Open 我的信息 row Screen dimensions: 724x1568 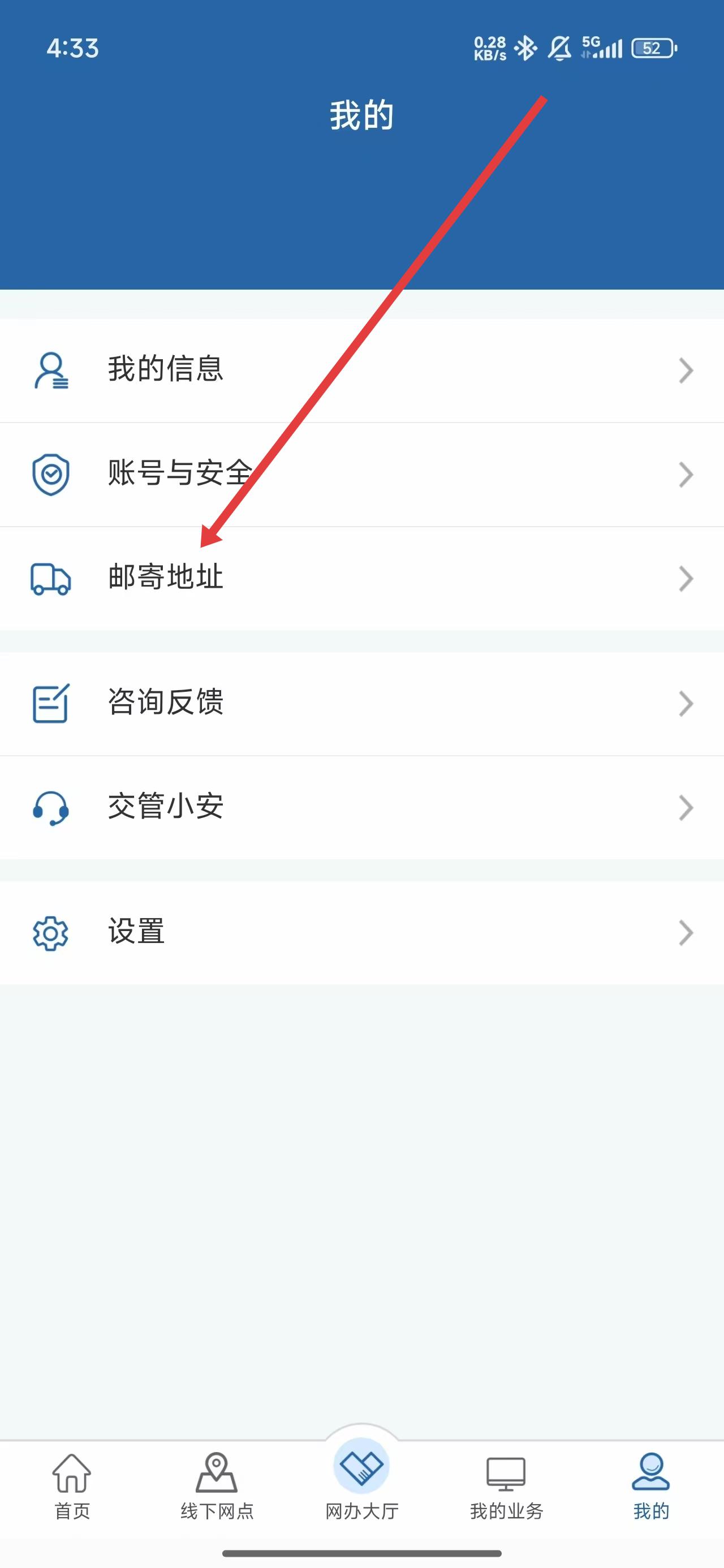pos(361,370)
